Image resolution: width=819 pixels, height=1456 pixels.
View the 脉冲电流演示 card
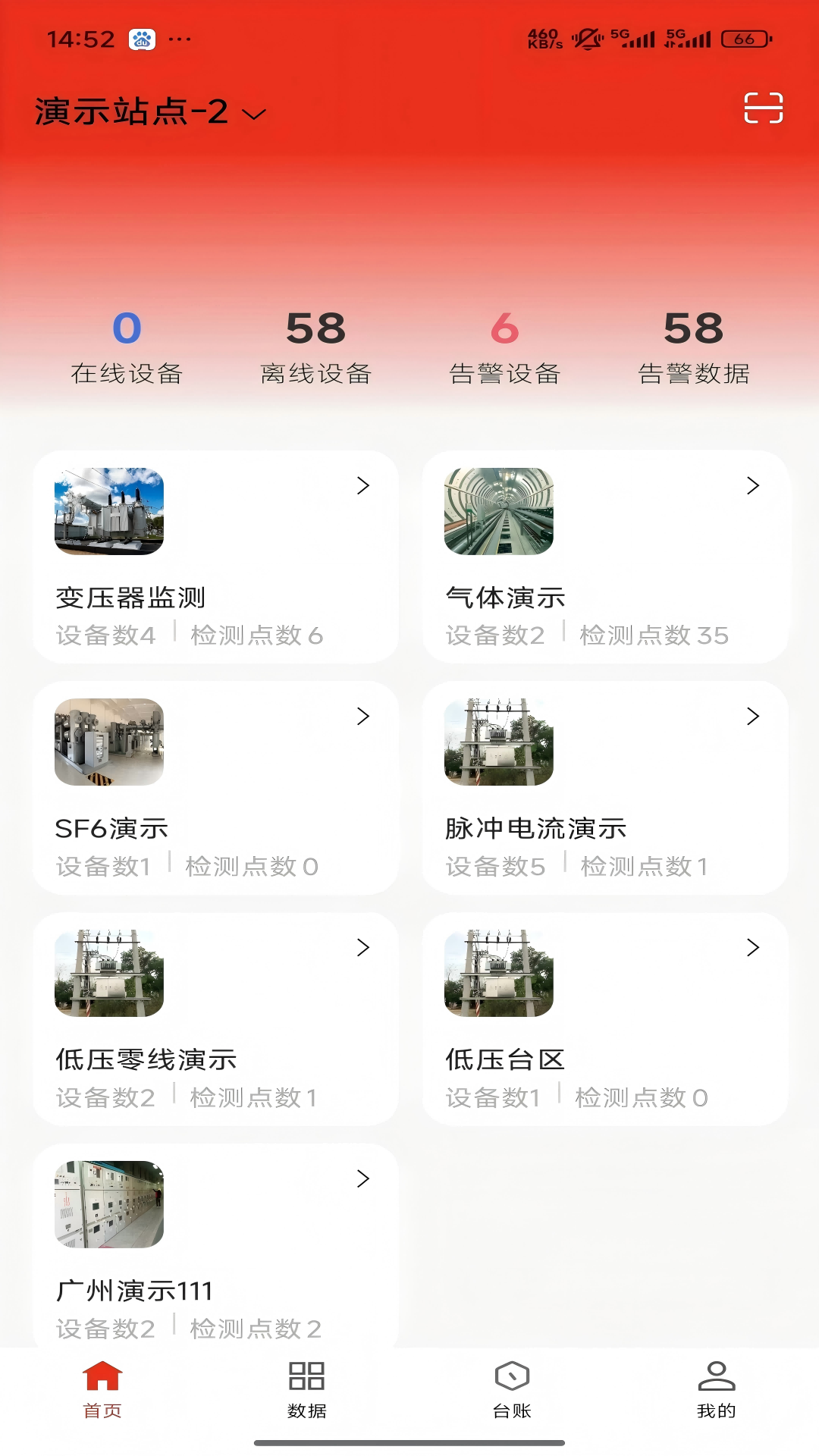click(x=605, y=788)
